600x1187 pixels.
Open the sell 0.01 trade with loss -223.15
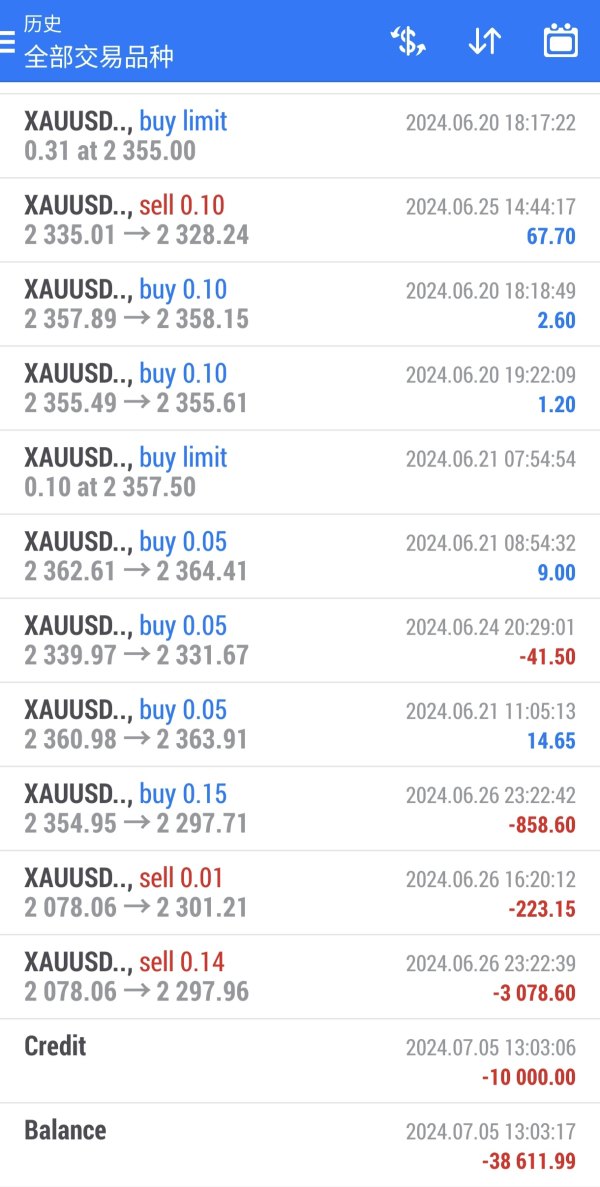(x=300, y=893)
